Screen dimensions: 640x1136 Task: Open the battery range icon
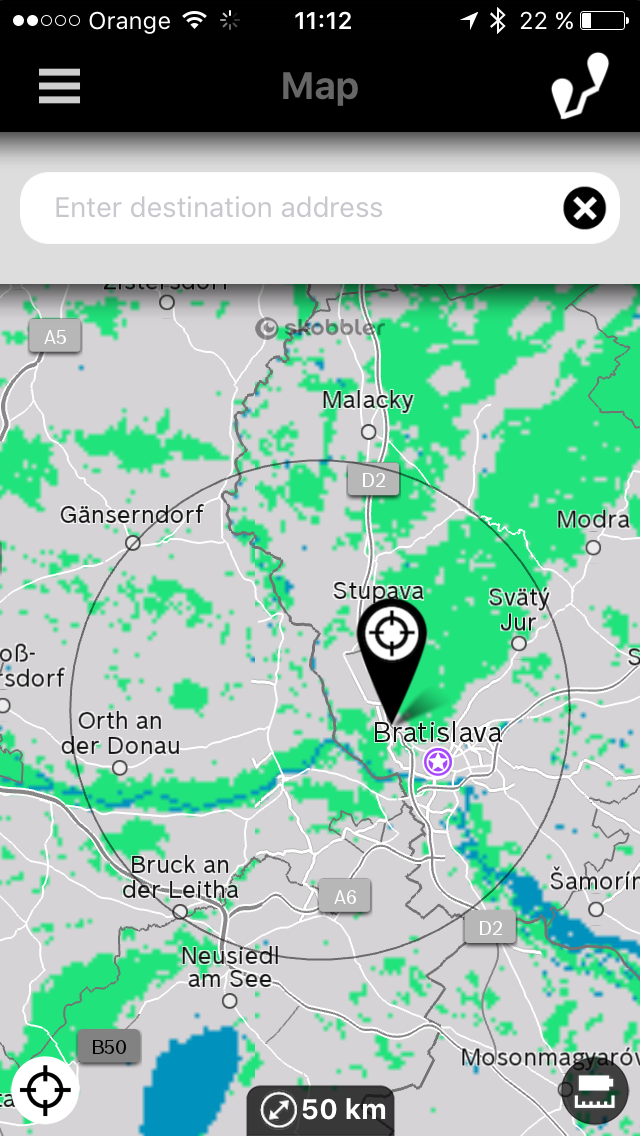[x=594, y=1089]
